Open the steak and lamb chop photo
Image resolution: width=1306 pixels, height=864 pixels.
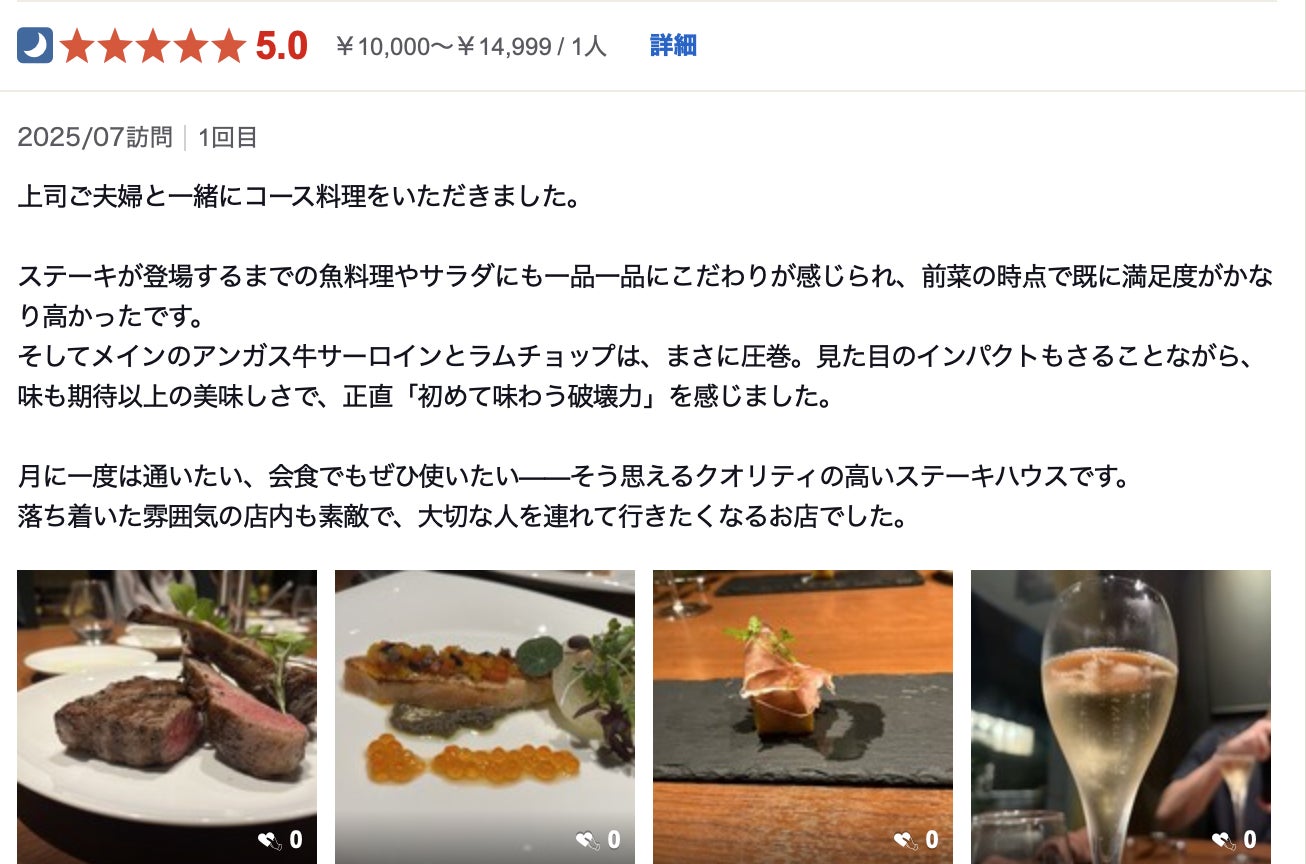167,700
